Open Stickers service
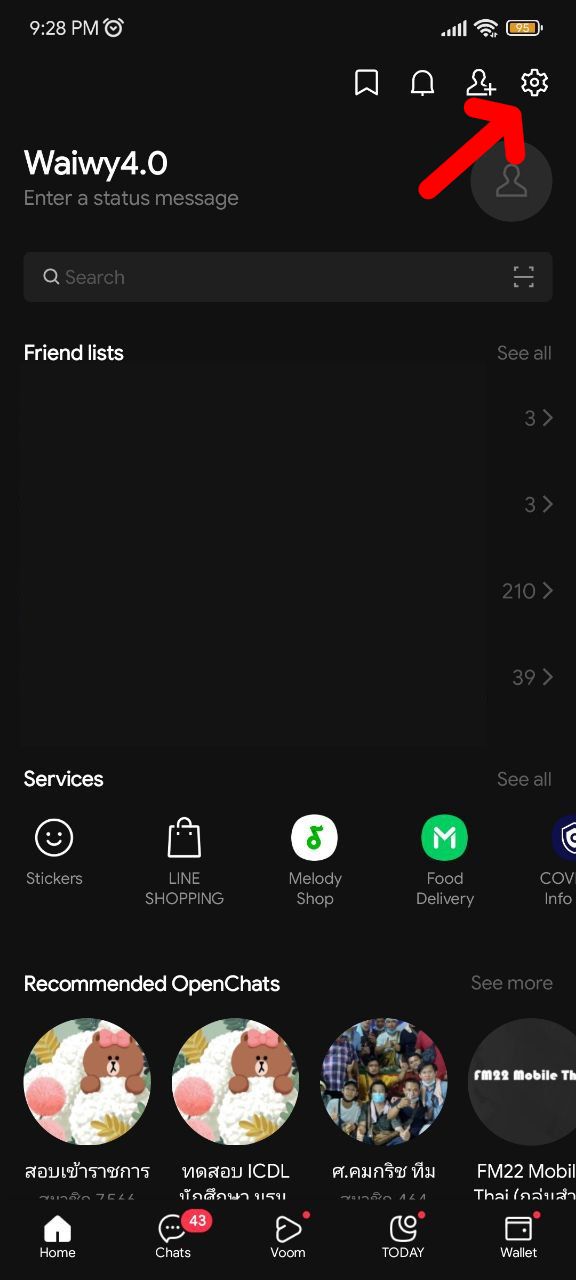The height and width of the screenshot is (1280, 576). (x=54, y=851)
